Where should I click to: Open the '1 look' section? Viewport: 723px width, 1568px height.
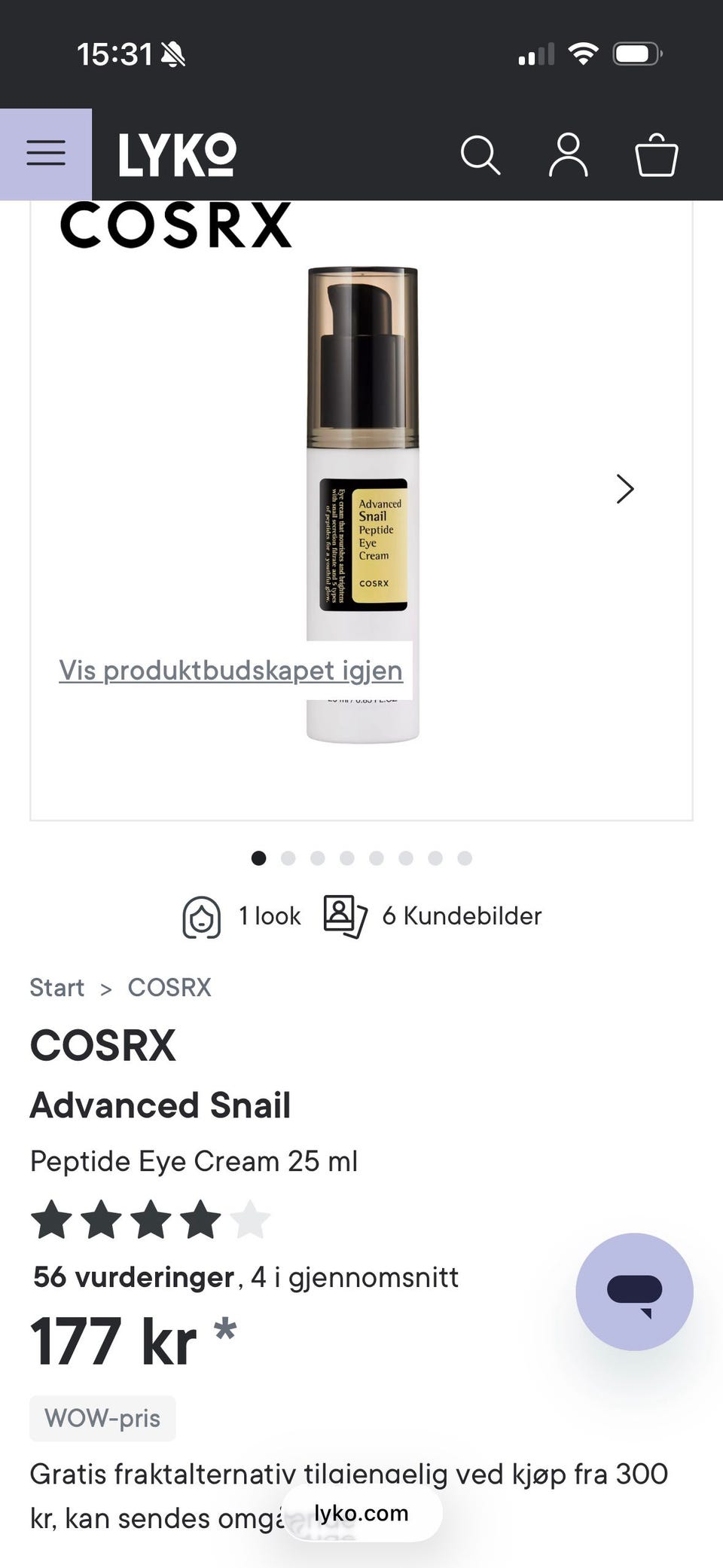tap(242, 916)
